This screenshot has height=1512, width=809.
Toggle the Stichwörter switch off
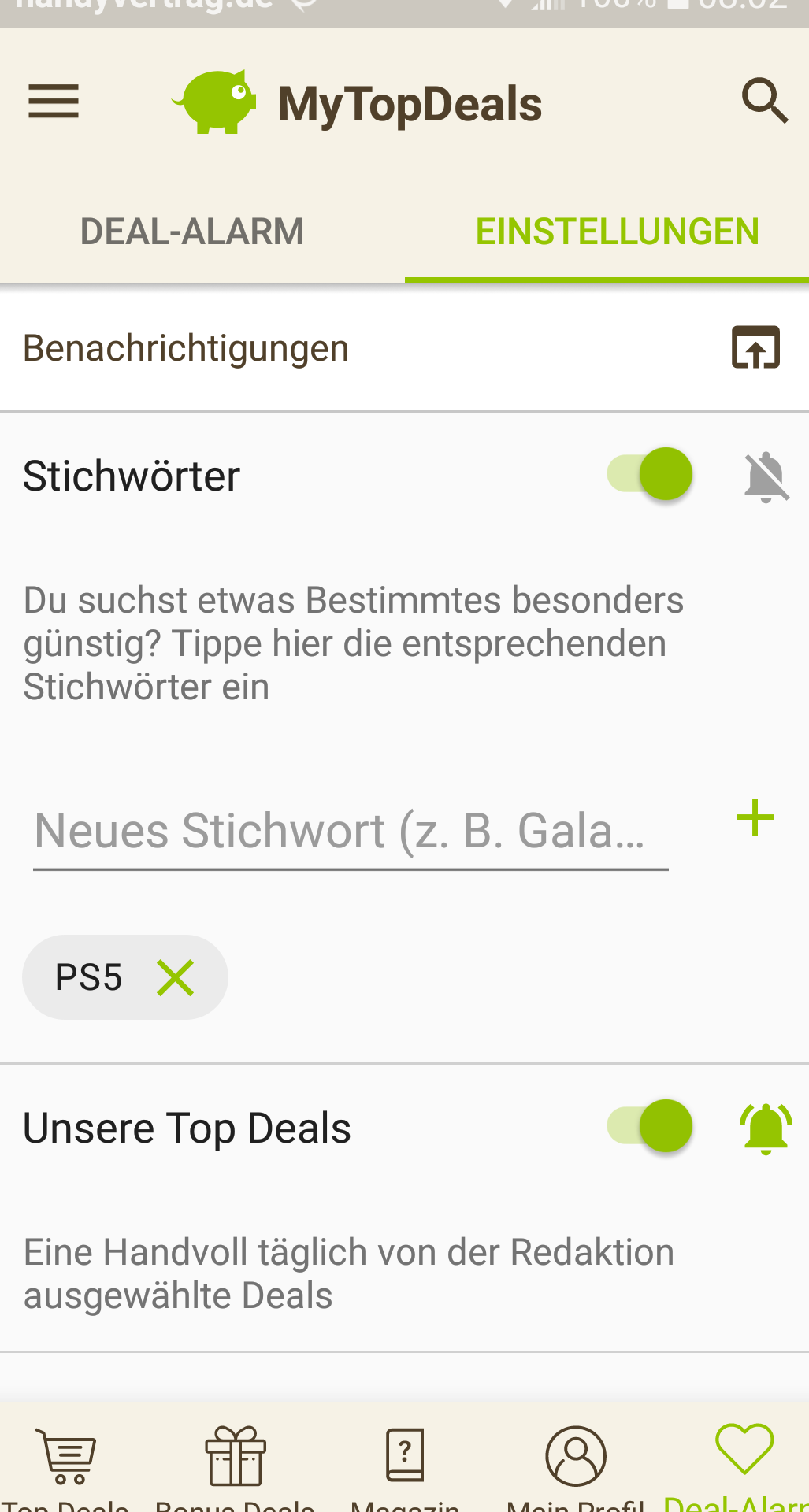pyautogui.click(x=651, y=474)
